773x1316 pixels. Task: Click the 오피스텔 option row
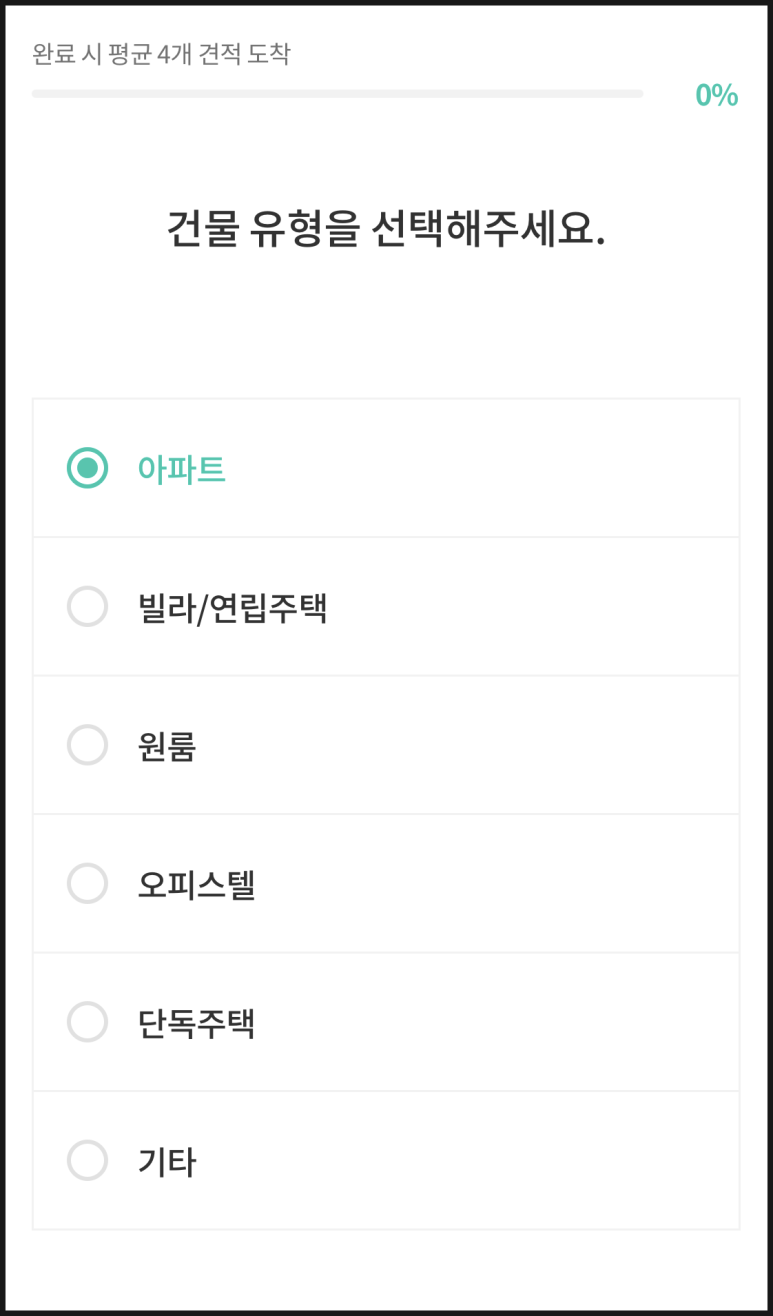pos(386,884)
